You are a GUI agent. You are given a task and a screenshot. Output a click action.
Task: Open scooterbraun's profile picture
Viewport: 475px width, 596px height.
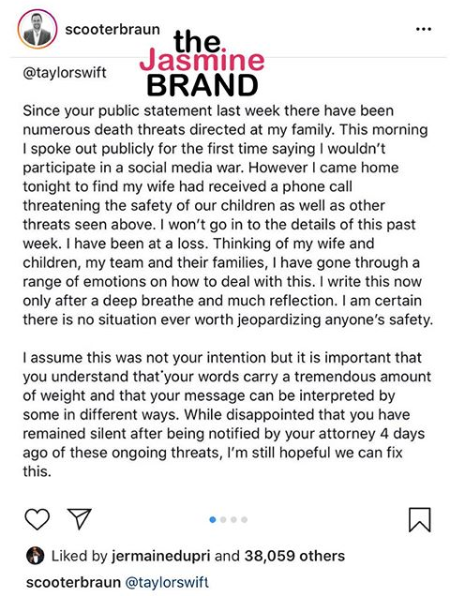[37, 30]
